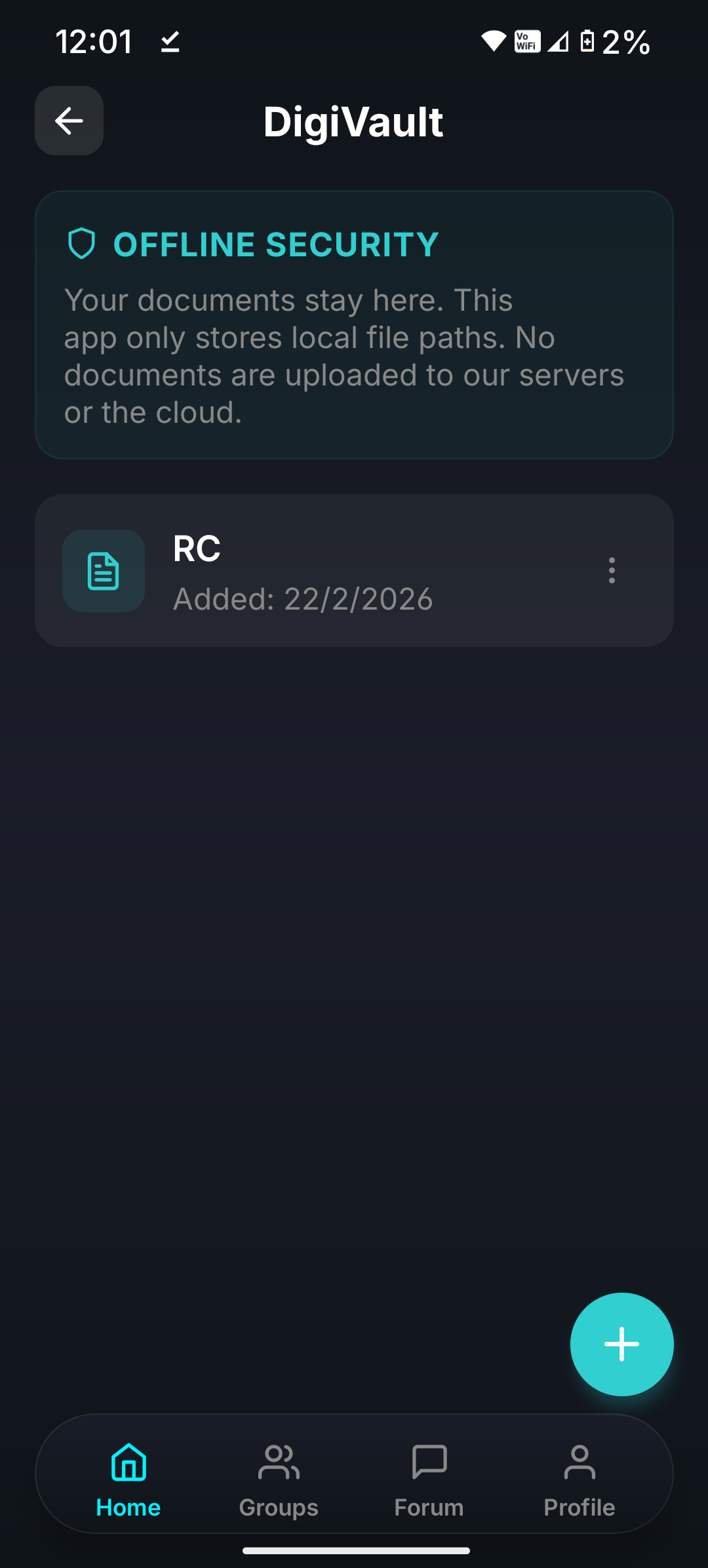
Task: Go to the Profile tab
Action: (x=579, y=1478)
